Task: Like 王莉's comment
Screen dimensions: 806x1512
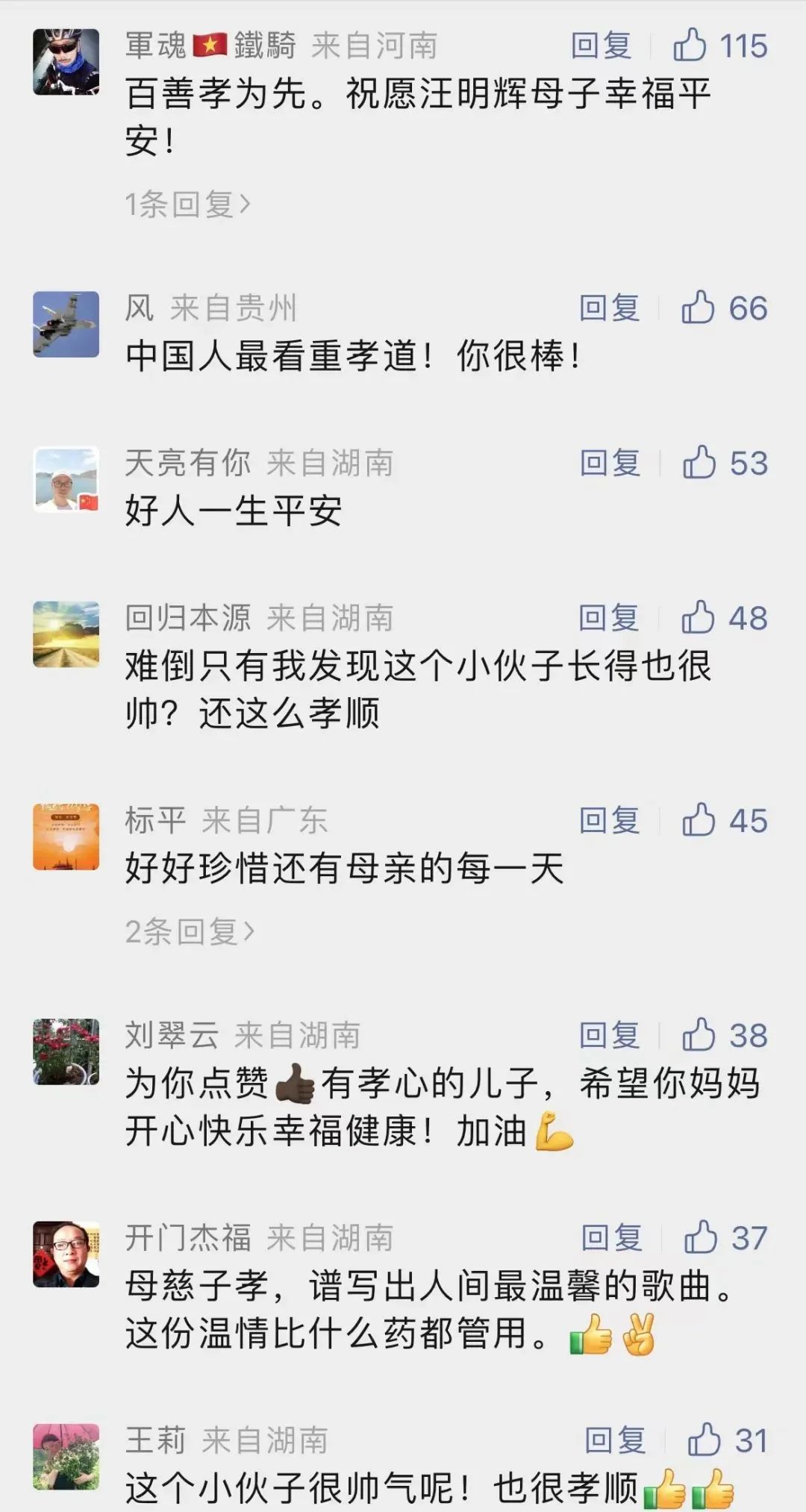Action: [x=727, y=1440]
